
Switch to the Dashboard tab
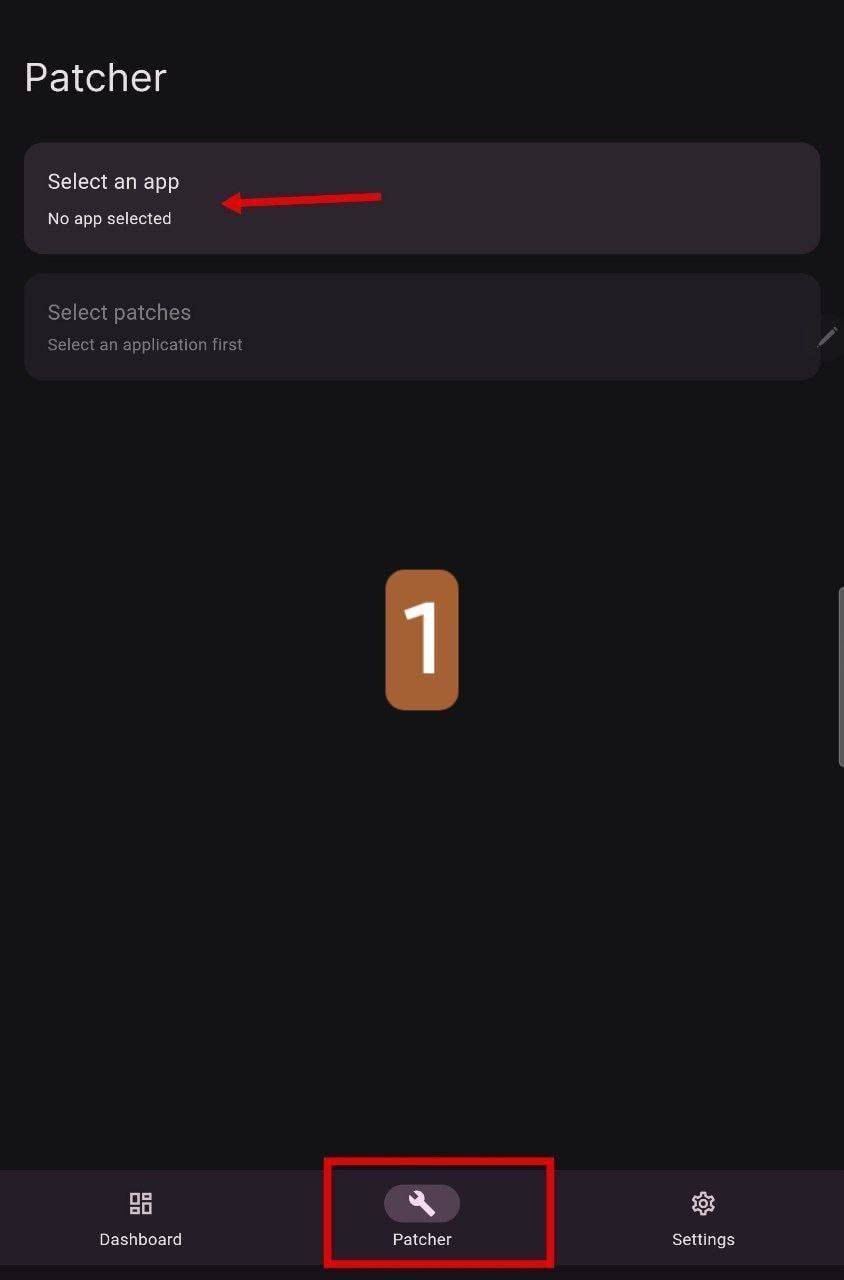coord(141,1218)
